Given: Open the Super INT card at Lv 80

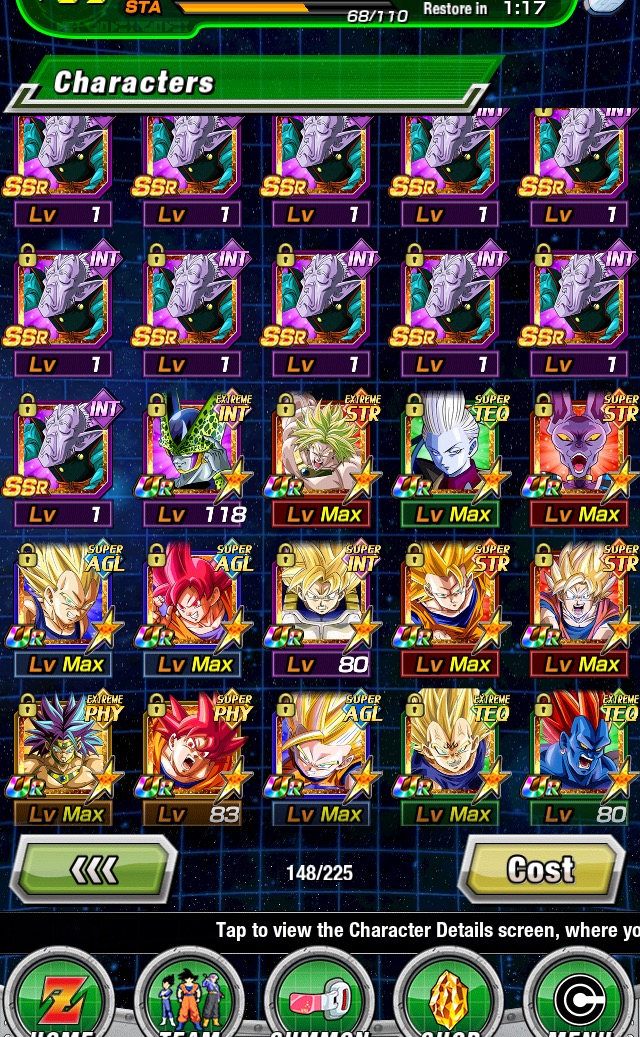Looking at the screenshot, I should click(x=321, y=609).
